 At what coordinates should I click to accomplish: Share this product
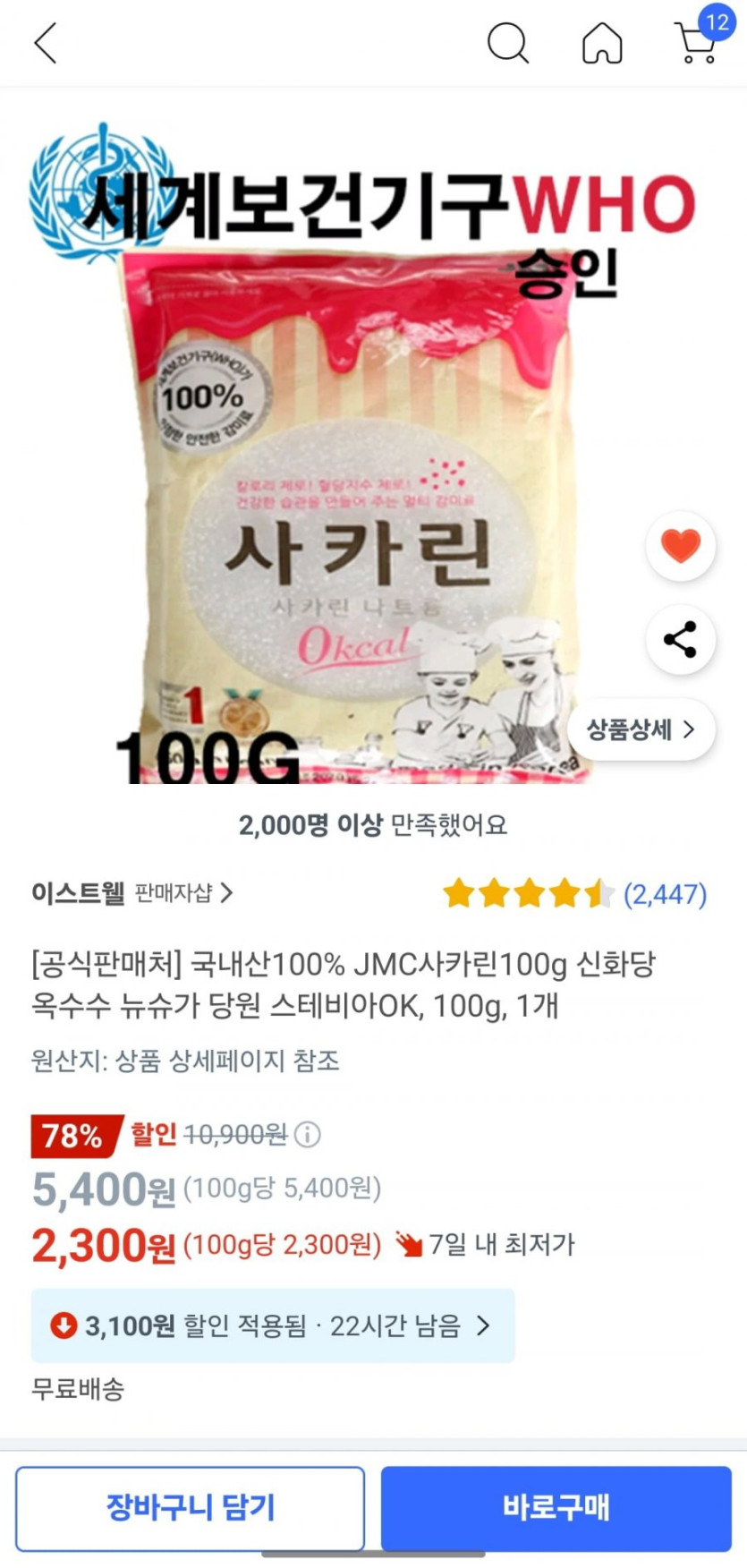click(681, 639)
